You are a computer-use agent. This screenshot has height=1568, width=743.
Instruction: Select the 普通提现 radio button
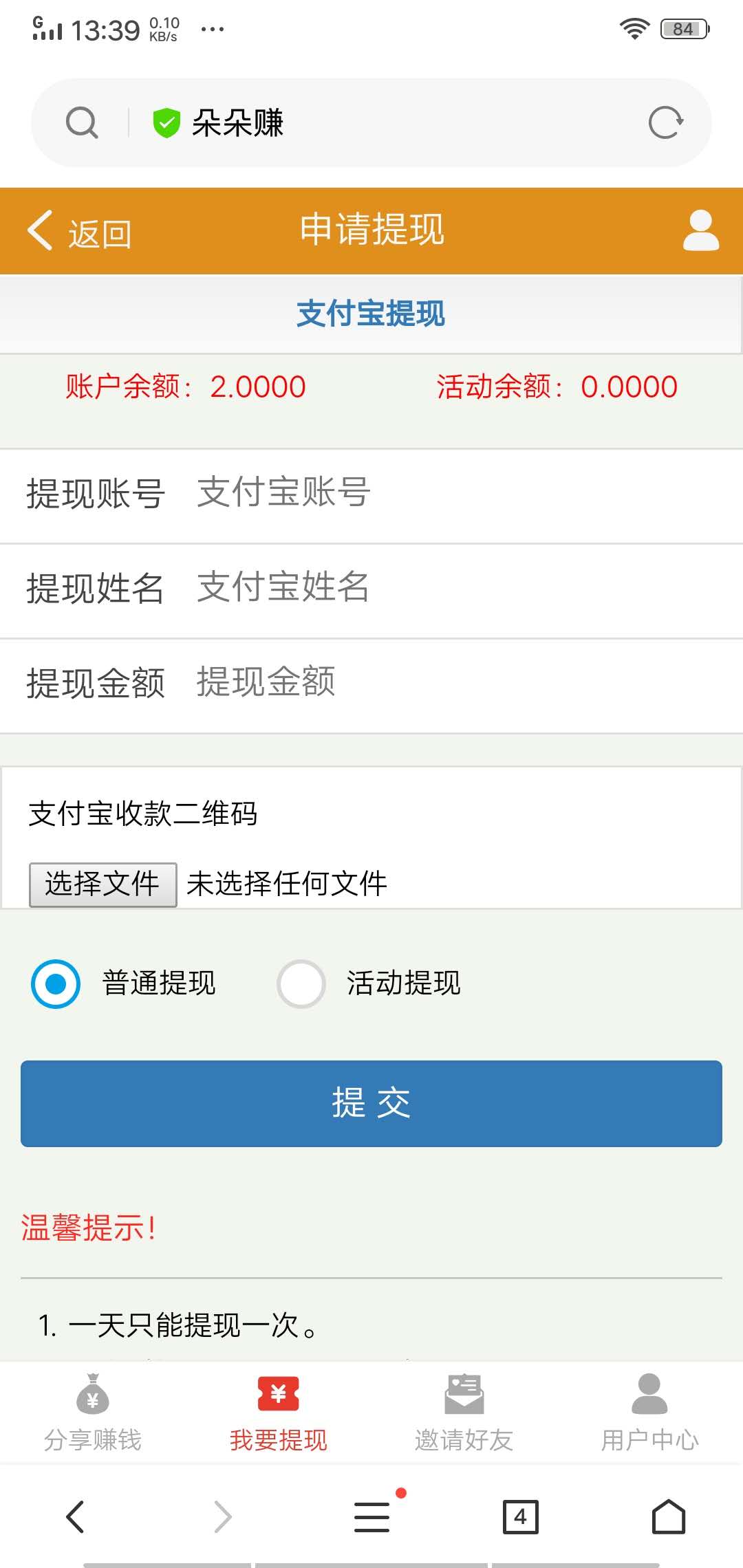click(x=55, y=983)
